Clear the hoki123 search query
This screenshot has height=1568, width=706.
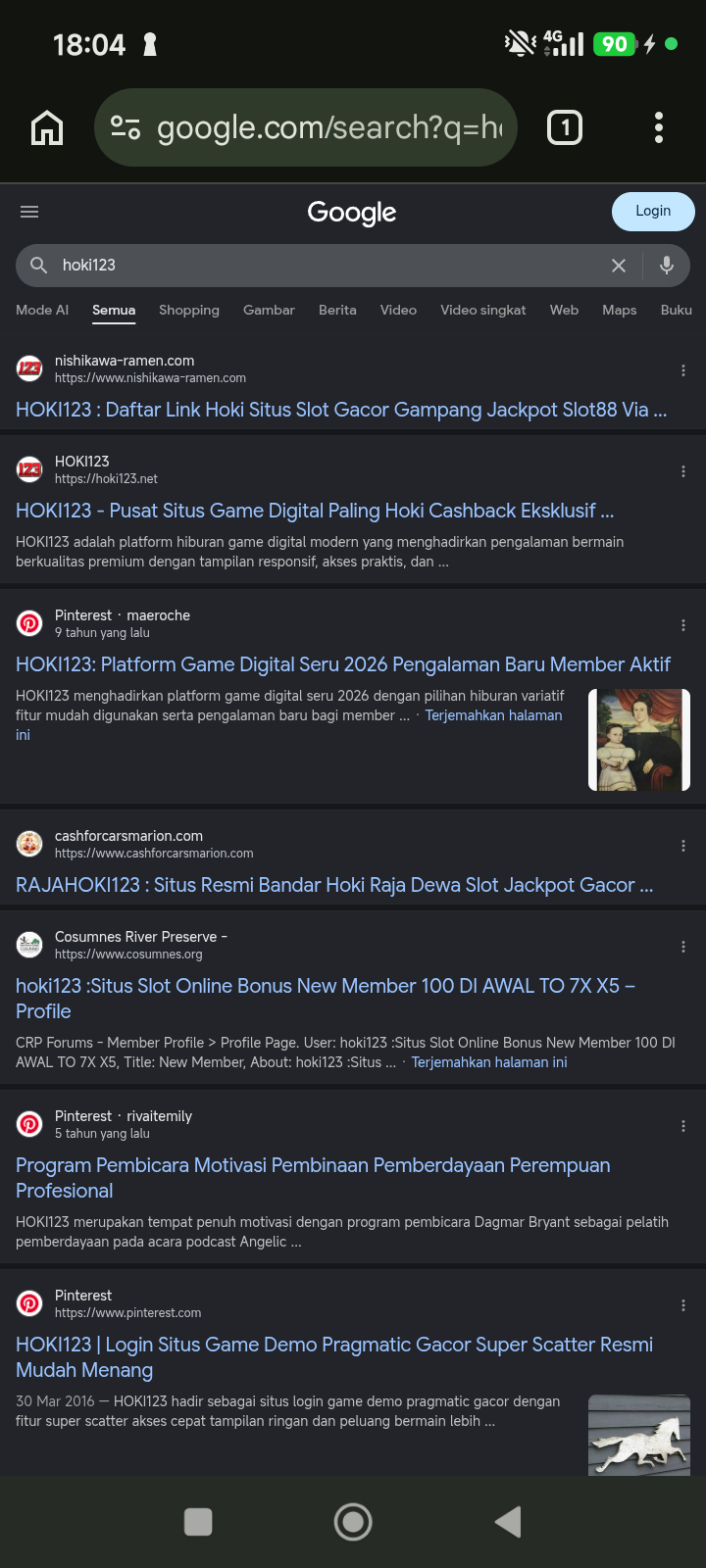pyautogui.click(x=619, y=266)
